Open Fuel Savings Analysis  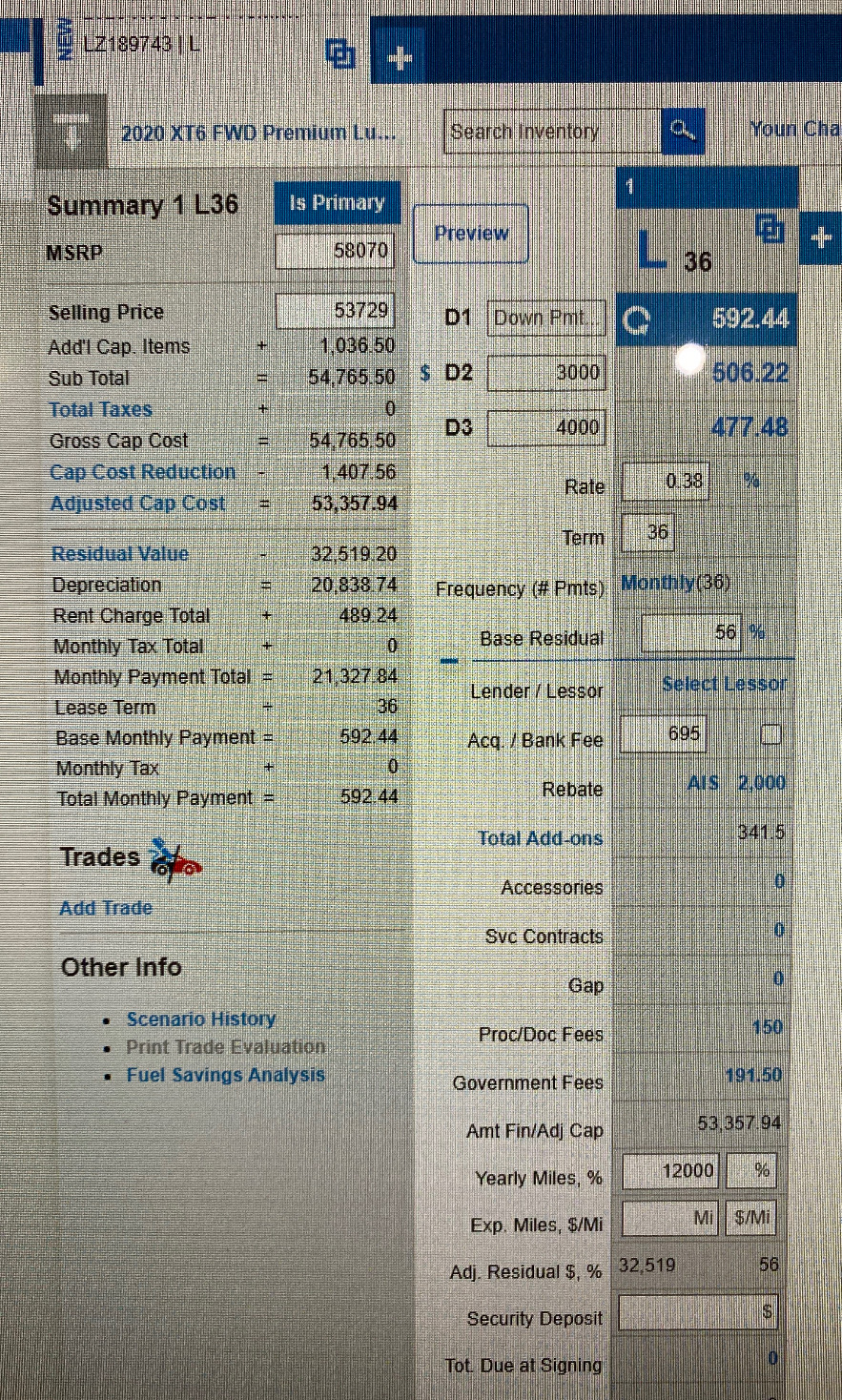(x=226, y=1075)
